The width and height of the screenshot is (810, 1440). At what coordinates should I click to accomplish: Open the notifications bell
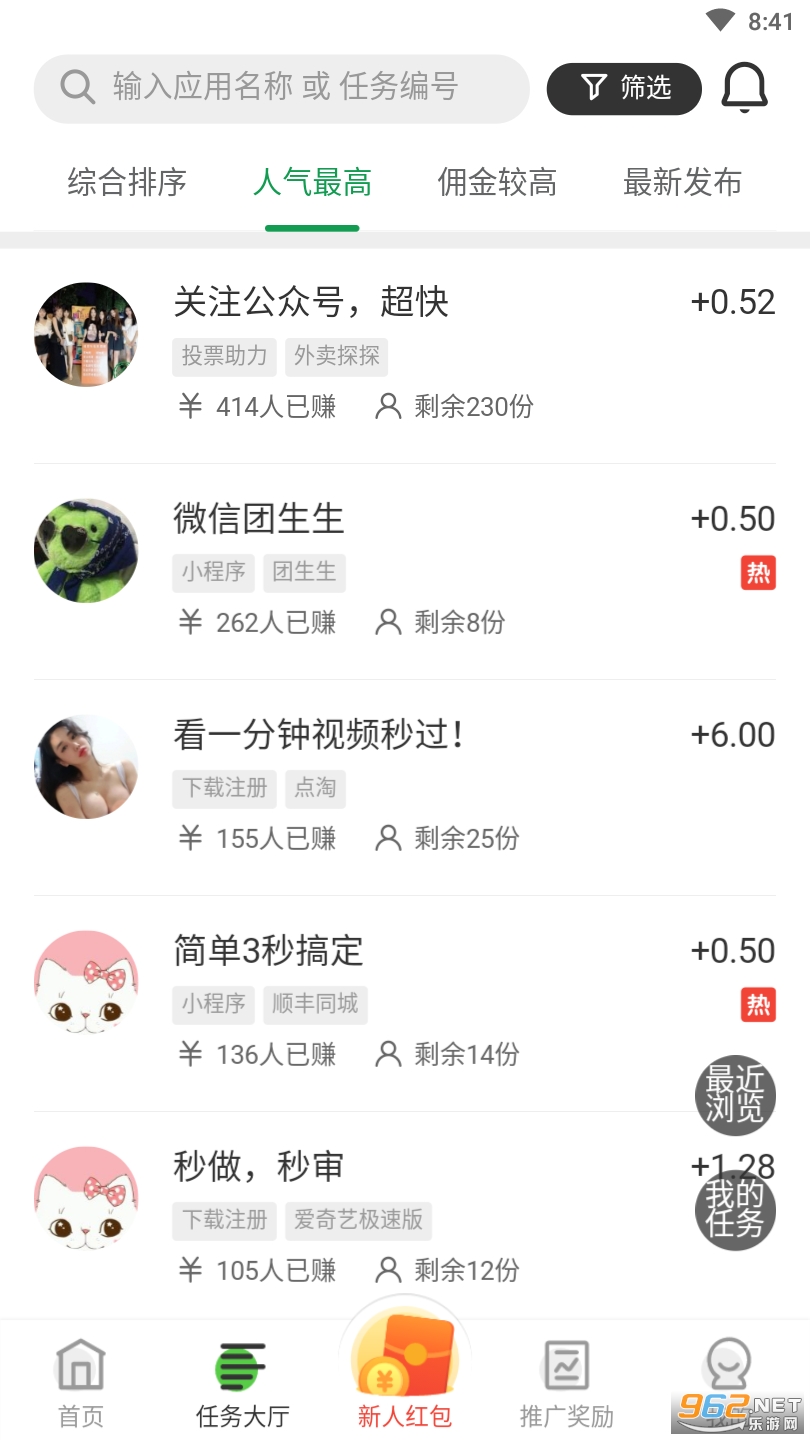[744, 88]
